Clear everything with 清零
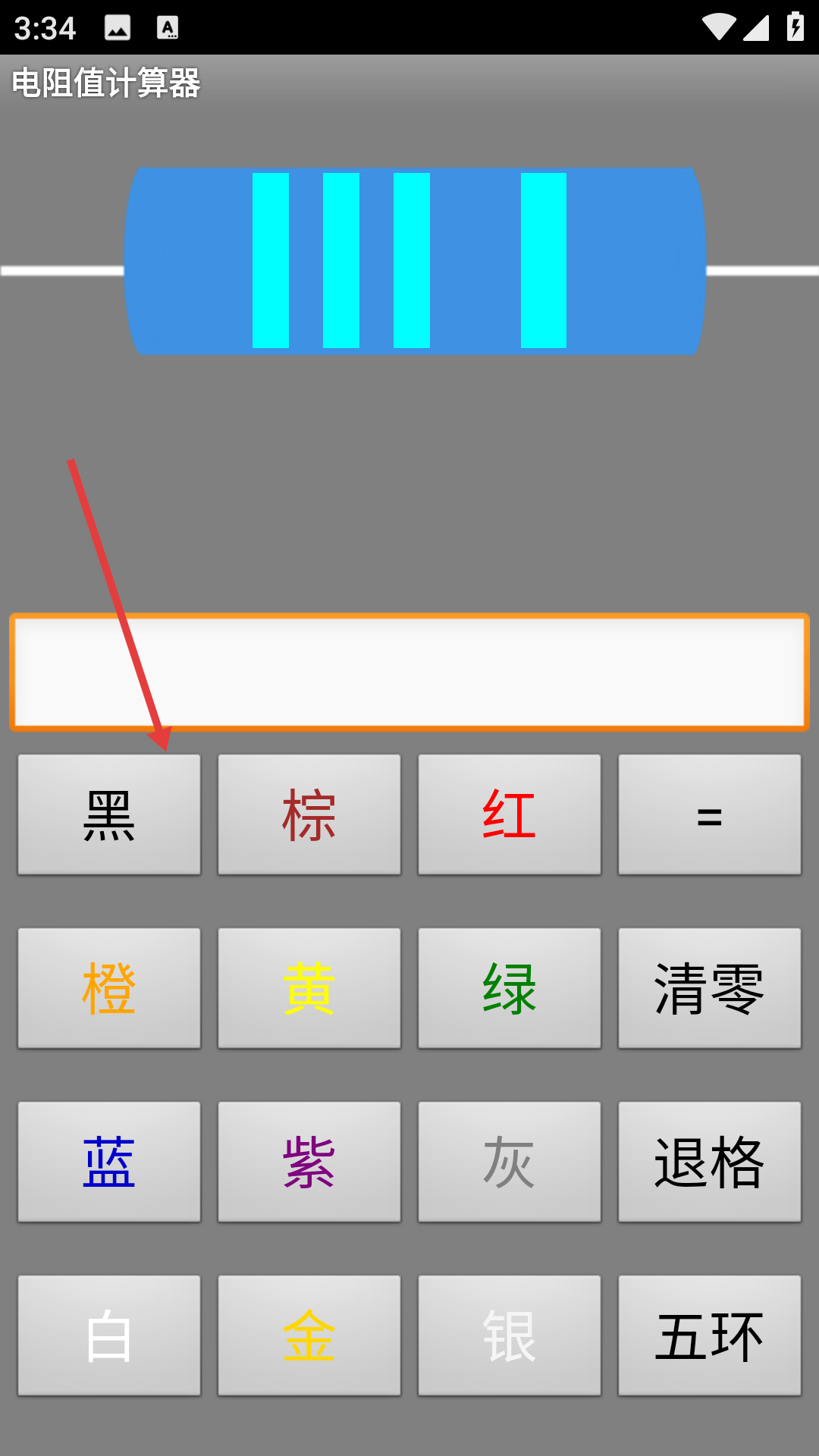Screen dimensions: 819x1456 click(710, 988)
